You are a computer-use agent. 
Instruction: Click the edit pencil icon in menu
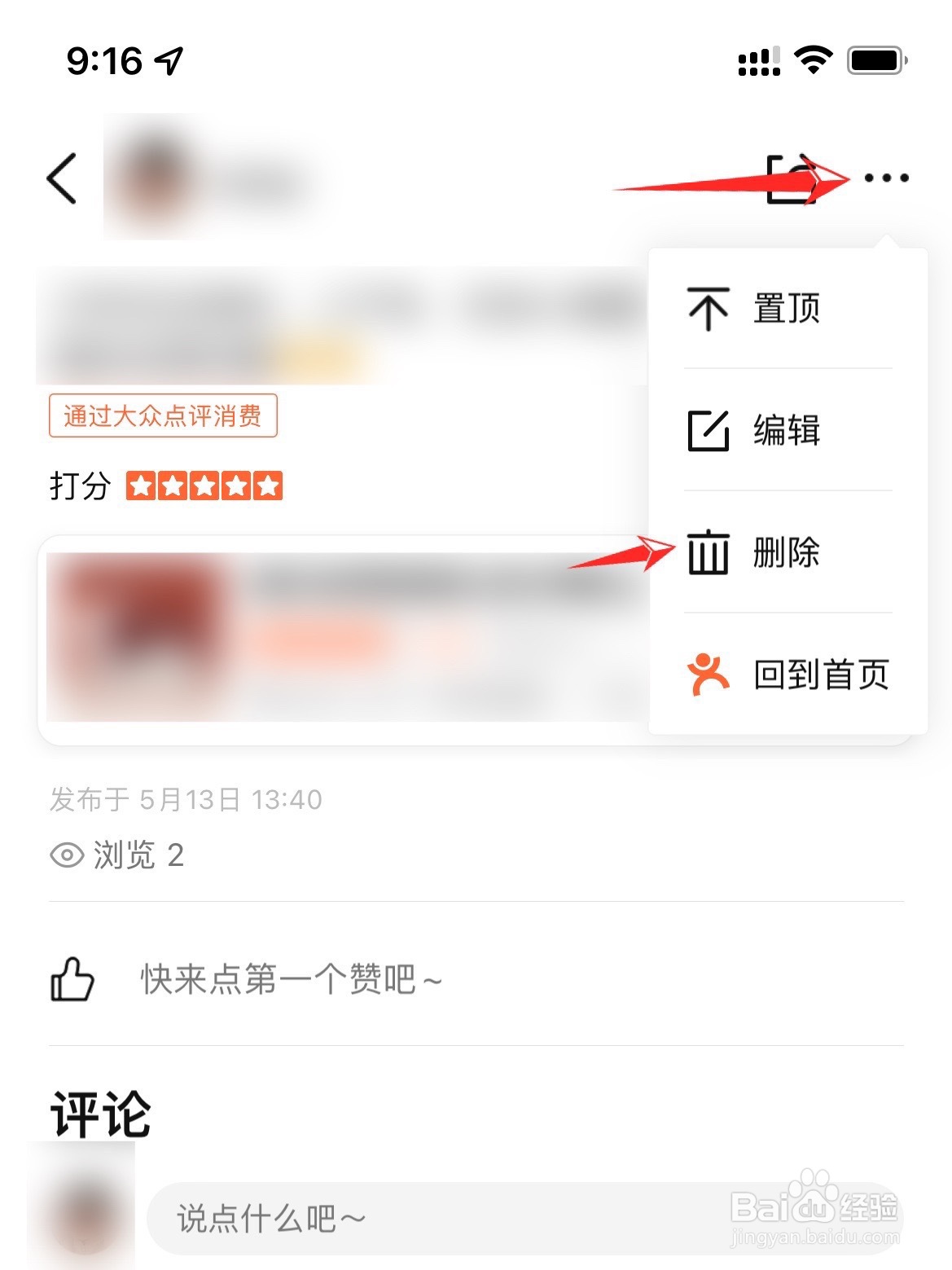click(708, 432)
